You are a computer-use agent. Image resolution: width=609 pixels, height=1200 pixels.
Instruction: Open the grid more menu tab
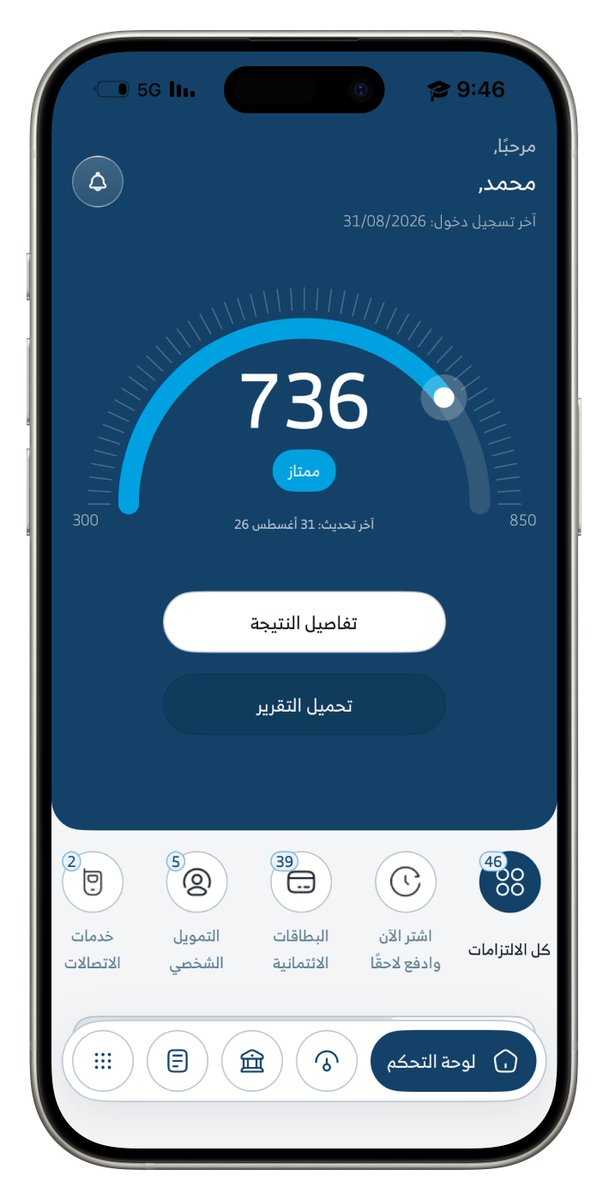102,1061
